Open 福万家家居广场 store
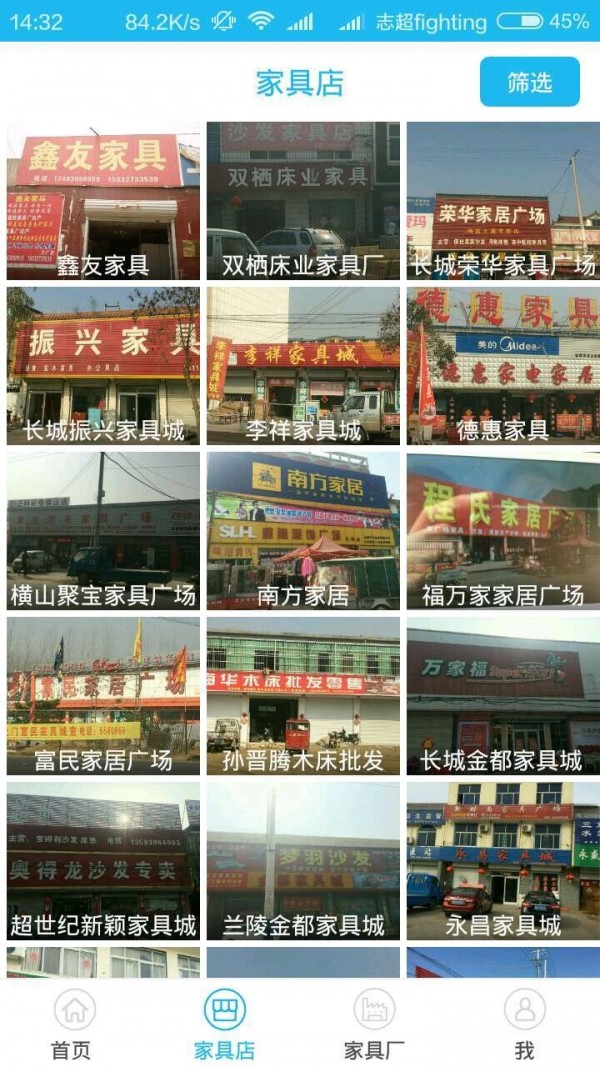Screen dimensions: 600x1067 click(x=503, y=531)
